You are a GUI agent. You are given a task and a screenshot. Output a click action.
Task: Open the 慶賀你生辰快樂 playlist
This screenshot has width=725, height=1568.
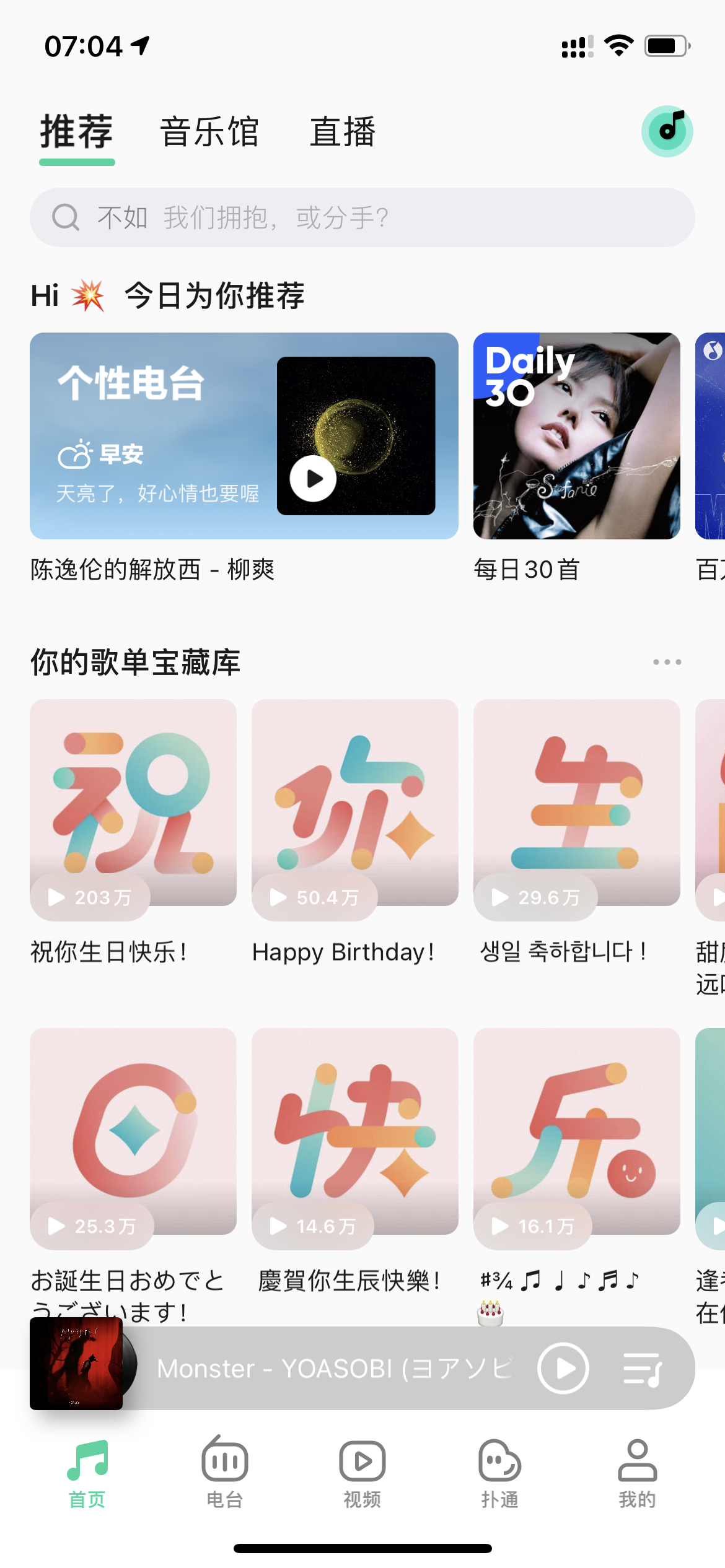click(354, 1131)
